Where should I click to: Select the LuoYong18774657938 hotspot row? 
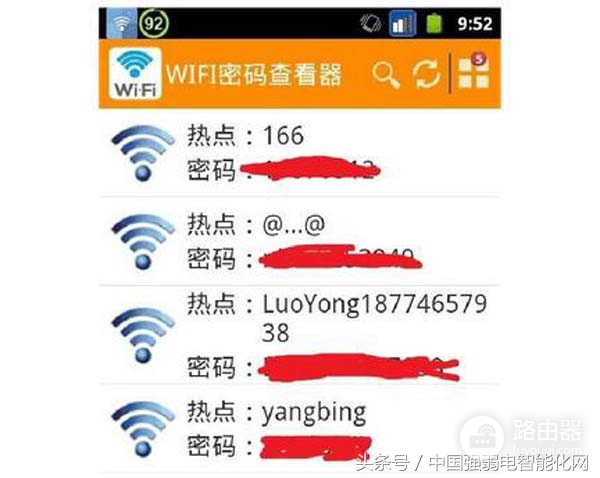pos(300,332)
